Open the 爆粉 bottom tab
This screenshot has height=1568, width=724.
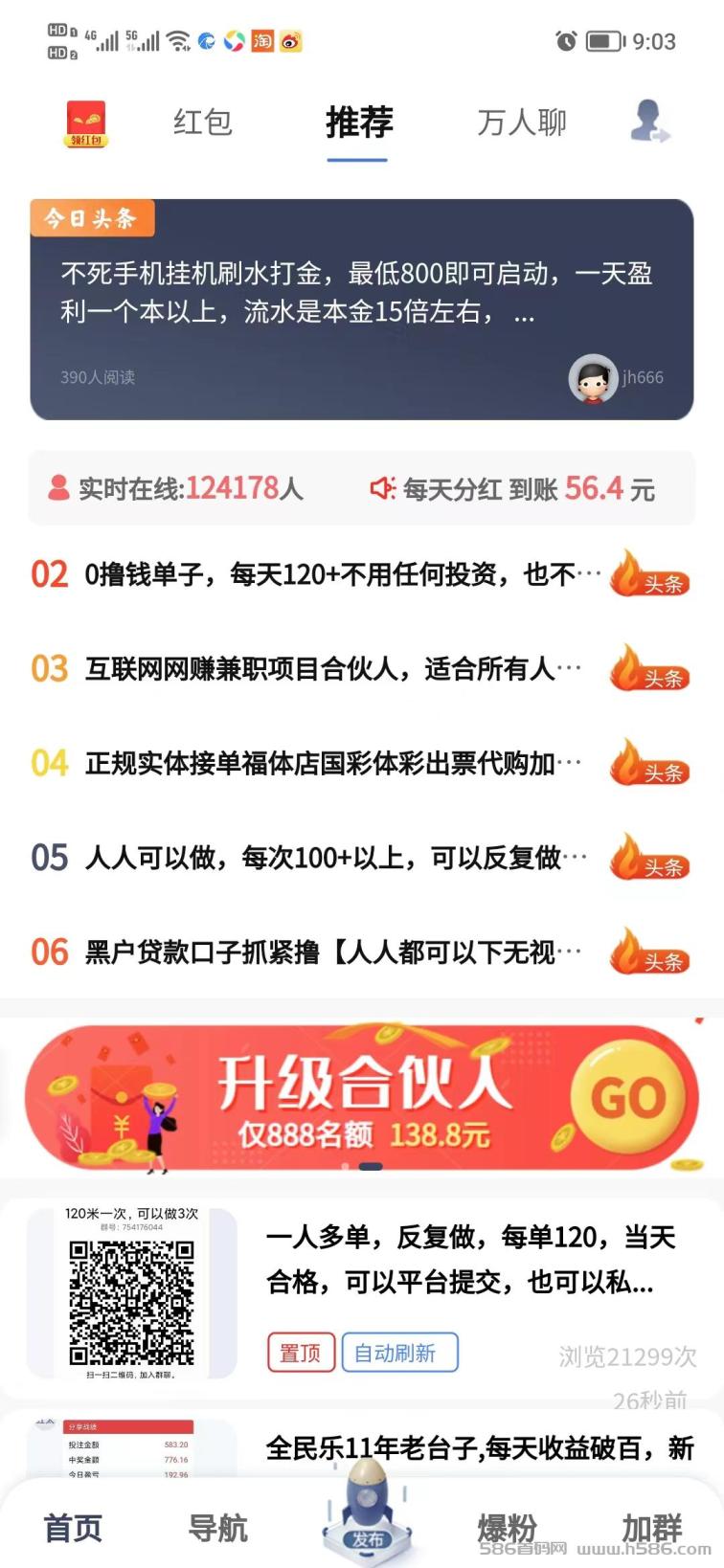click(507, 1528)
